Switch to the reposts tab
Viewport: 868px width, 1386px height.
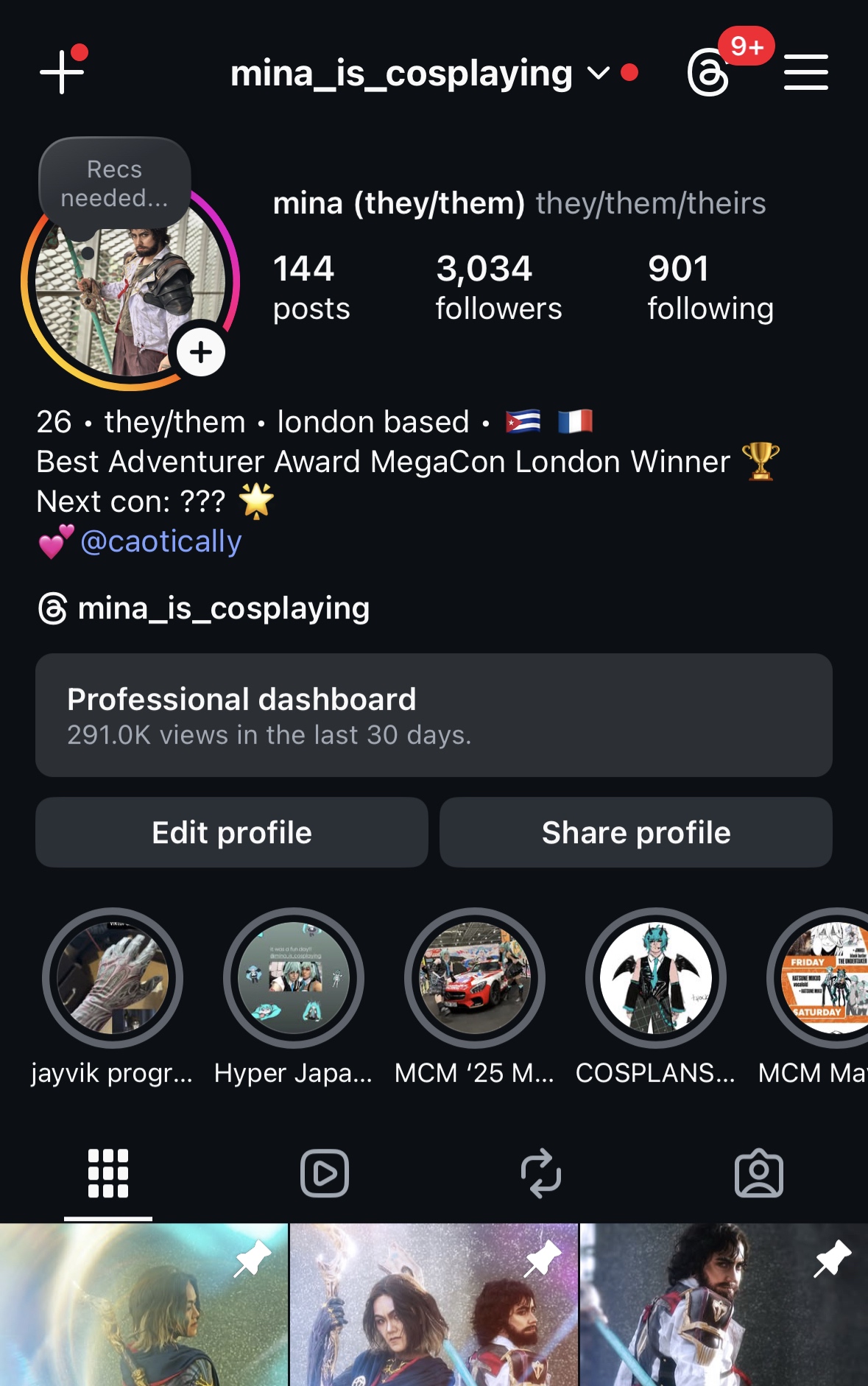pos(541,1172)
